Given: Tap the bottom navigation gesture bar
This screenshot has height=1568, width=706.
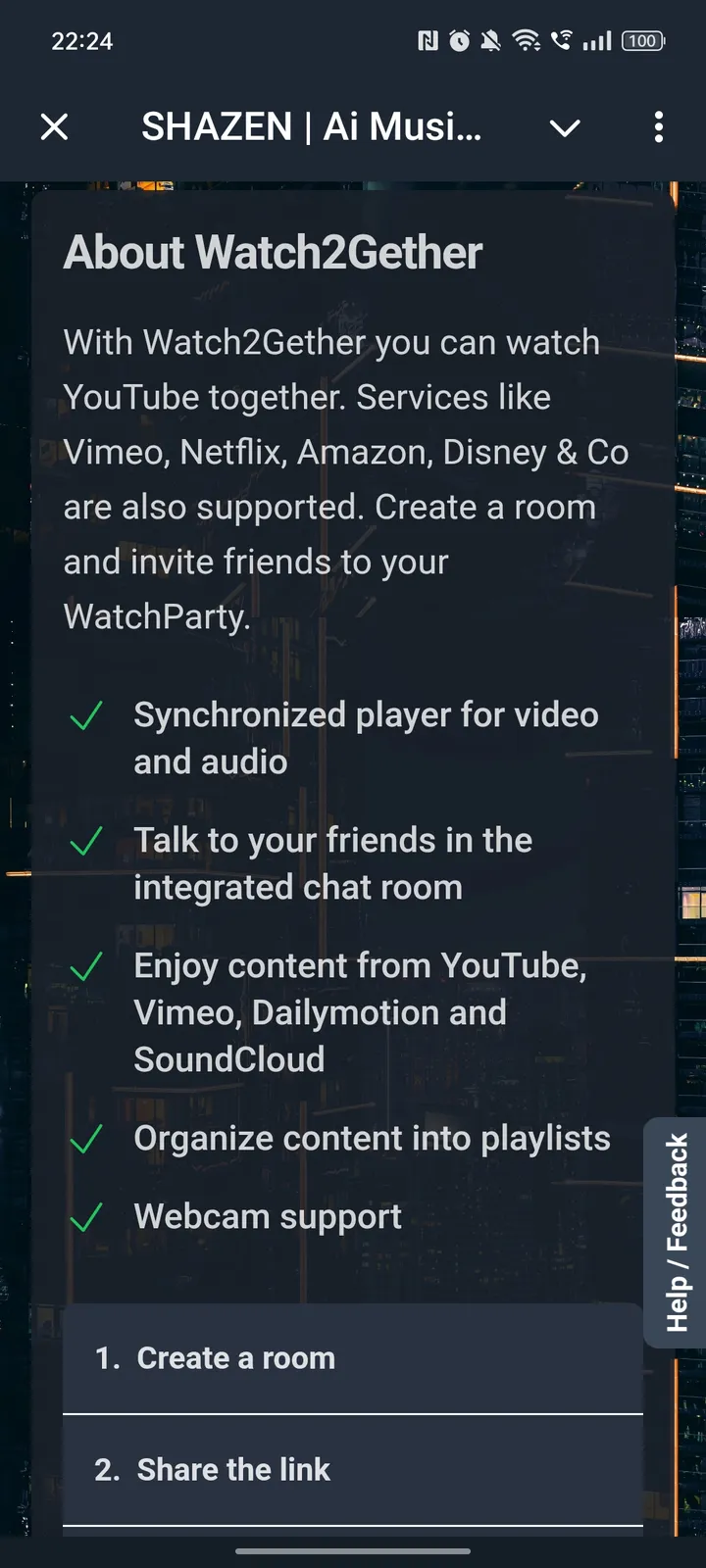Looking at the screenshot, I should 353,1550.
